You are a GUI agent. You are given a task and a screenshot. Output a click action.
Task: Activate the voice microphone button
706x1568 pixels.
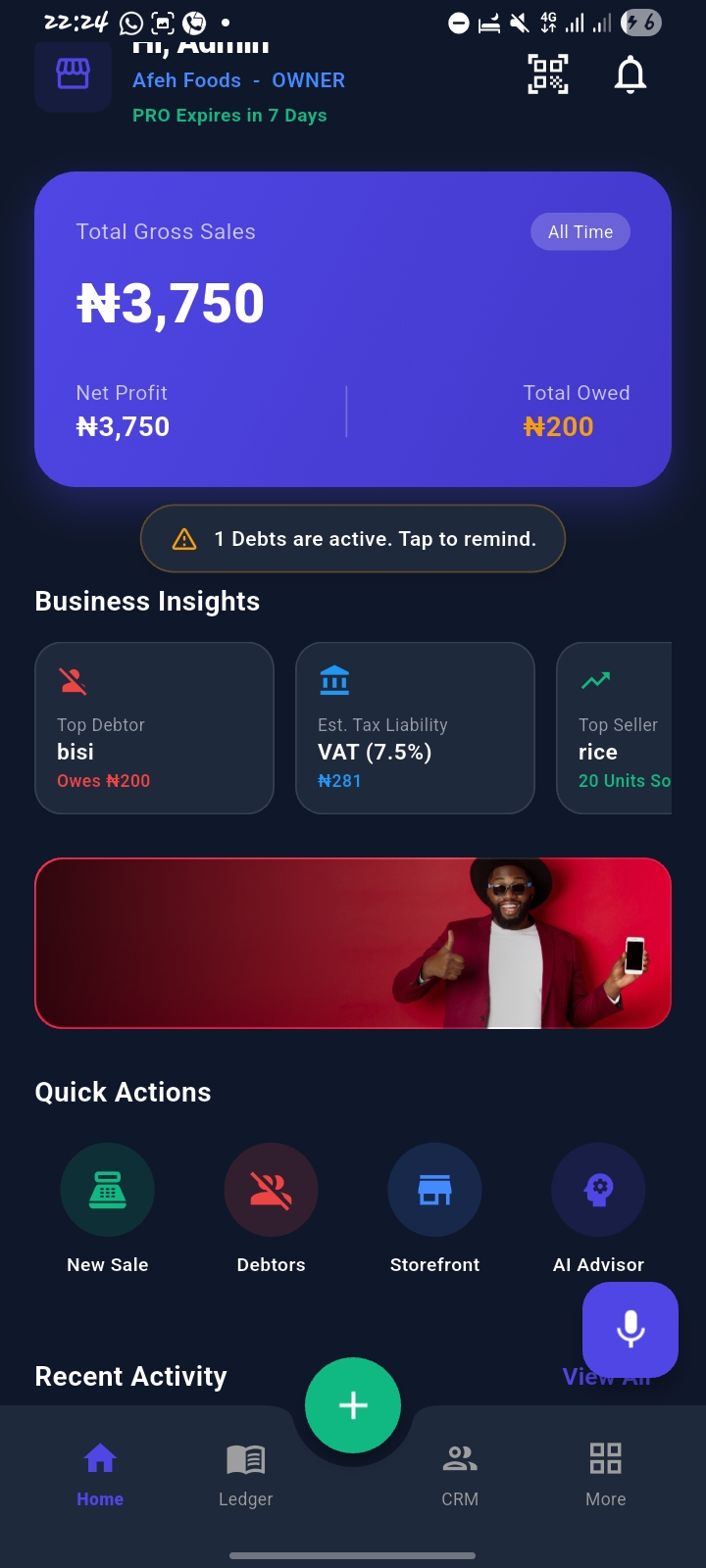tap(630, 1329)
